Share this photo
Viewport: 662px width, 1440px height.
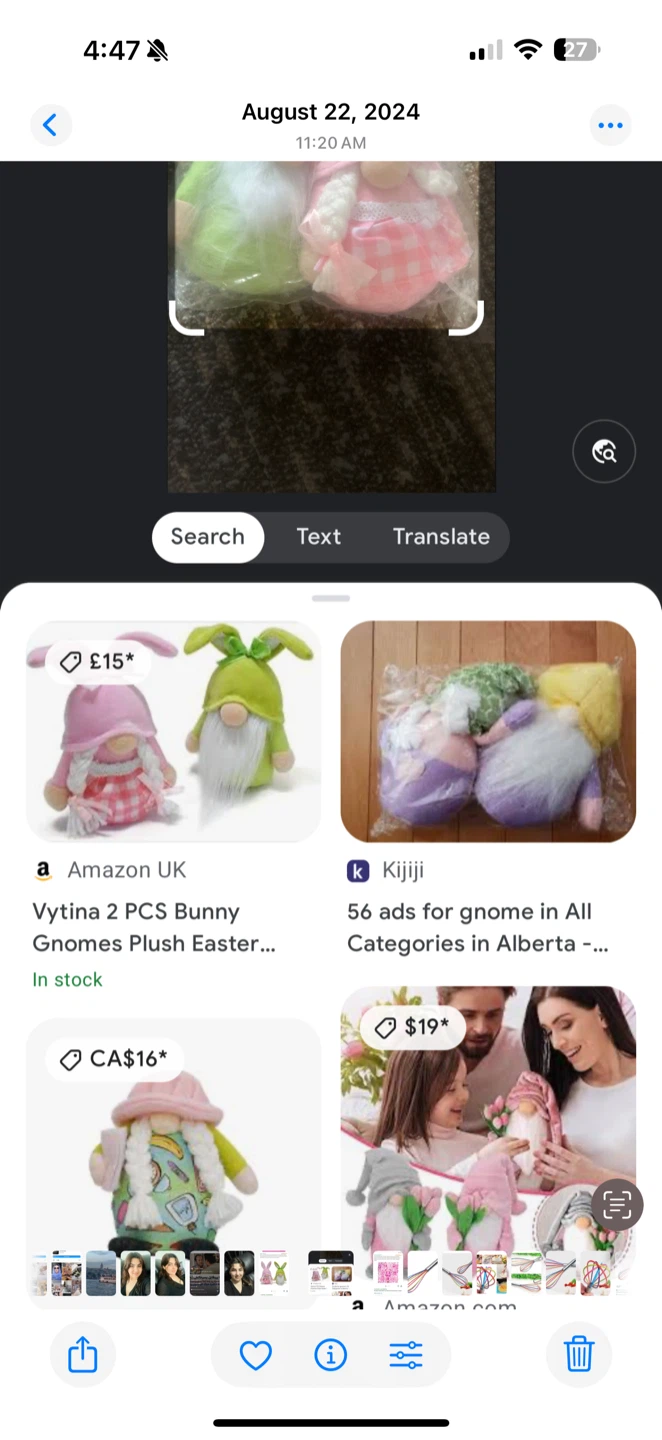83,1355
